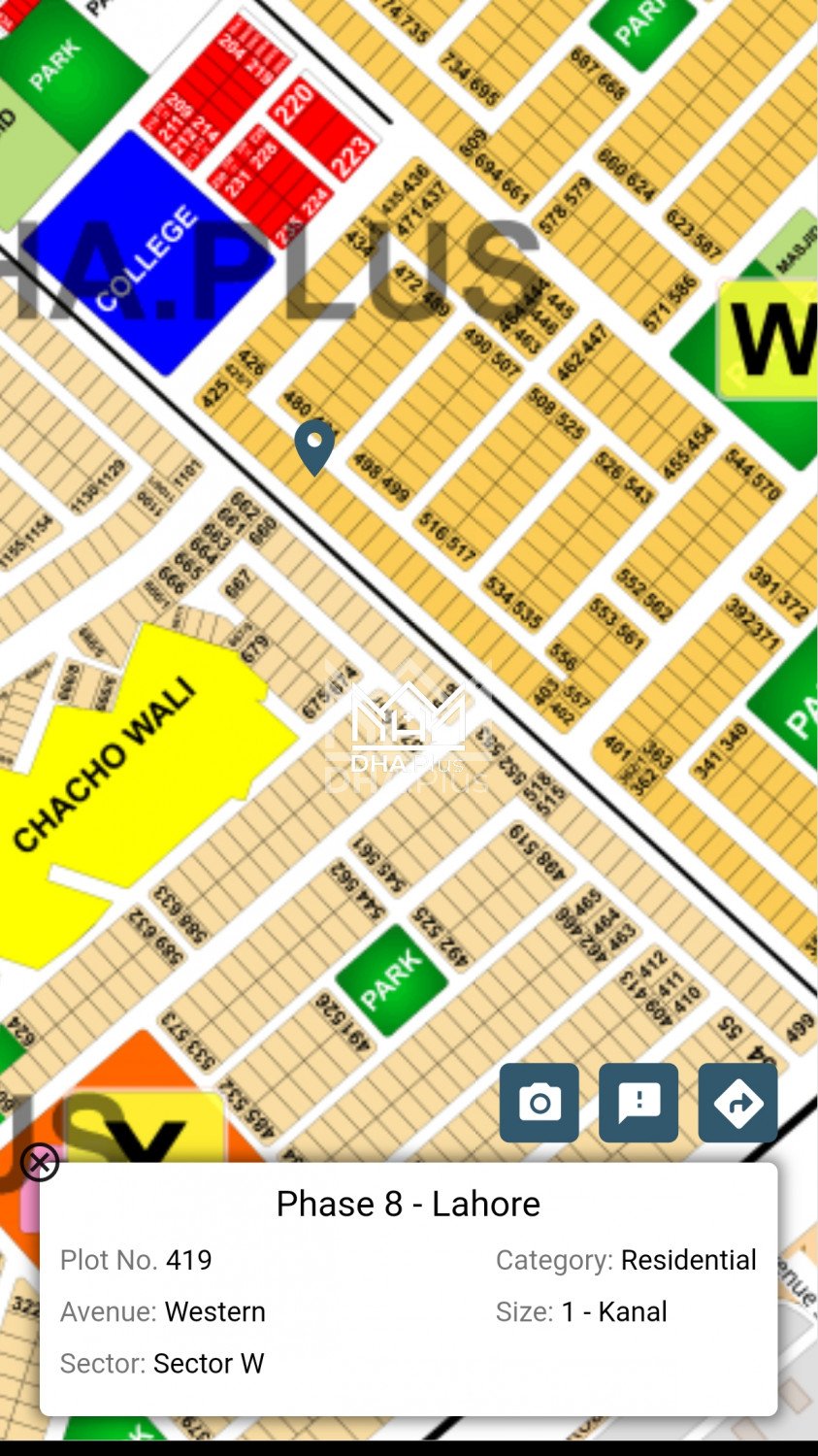Tap the map location pin marker
This screenshot has height=1456, width=818.
314,444
